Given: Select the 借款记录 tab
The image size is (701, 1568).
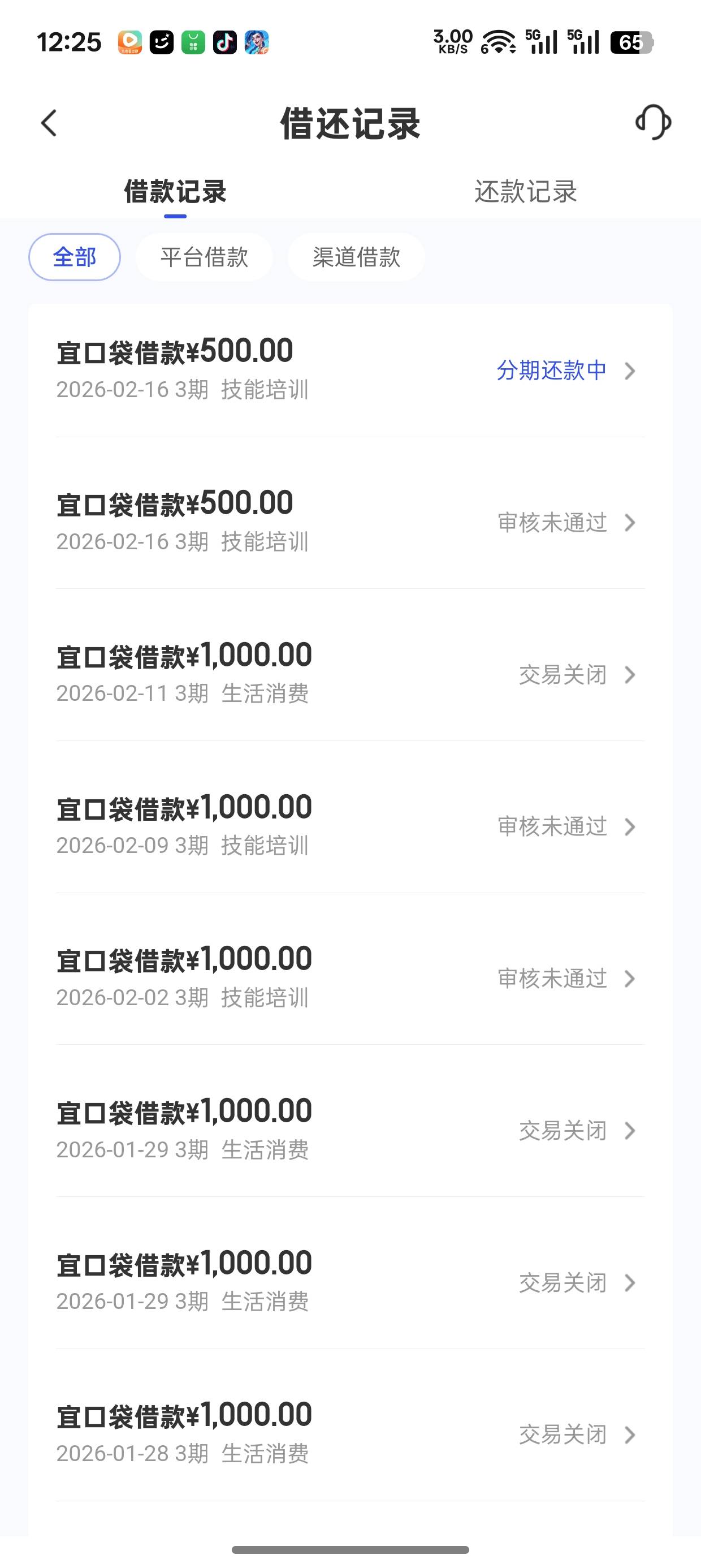Looking at the screenshot, I should click(175, 192).
